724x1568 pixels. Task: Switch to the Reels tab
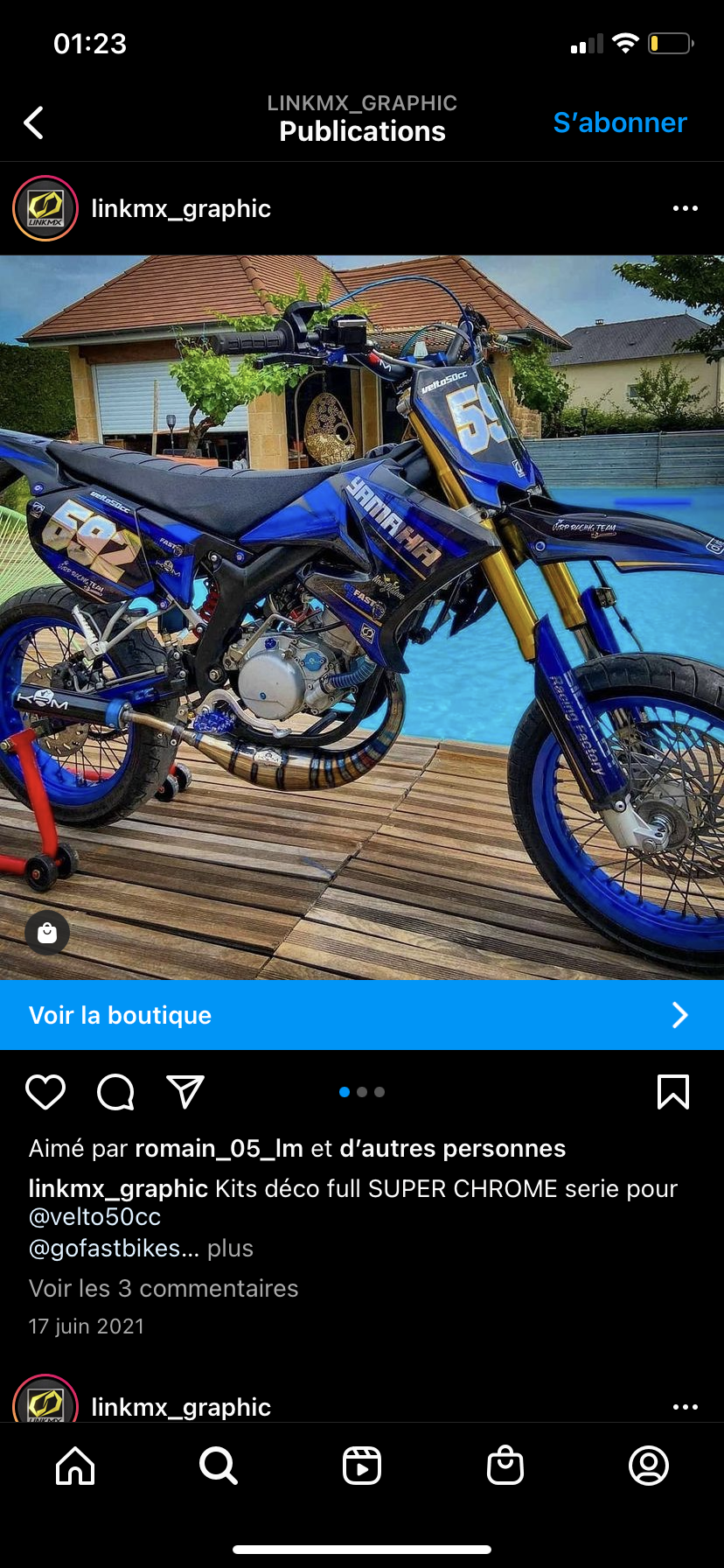coord(362,1466)
